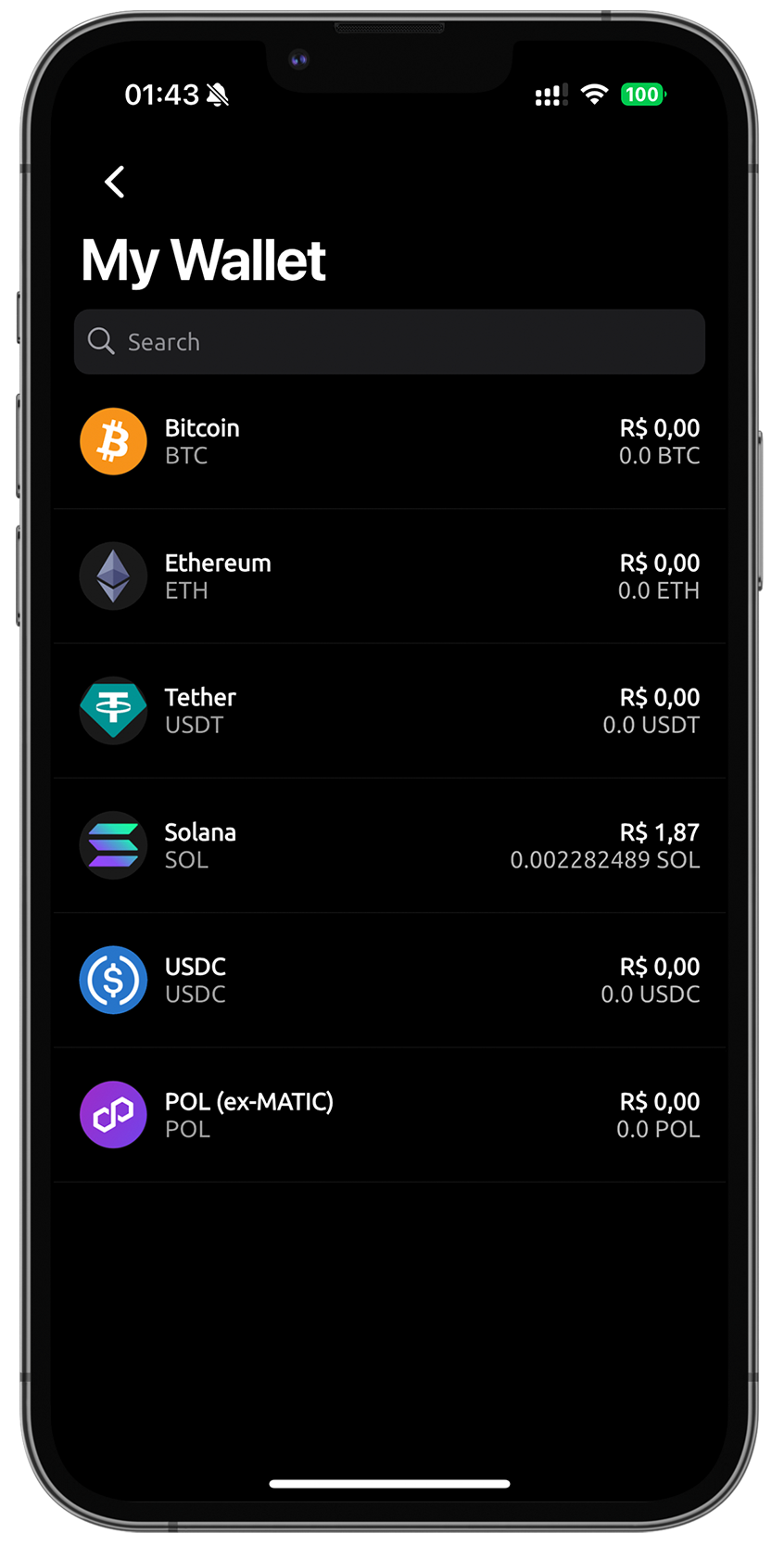Image resolution: width=784 pixels, height=1546 pixels.
Task: Open the Bitcoin wallet row
Action: pos(389,441)
